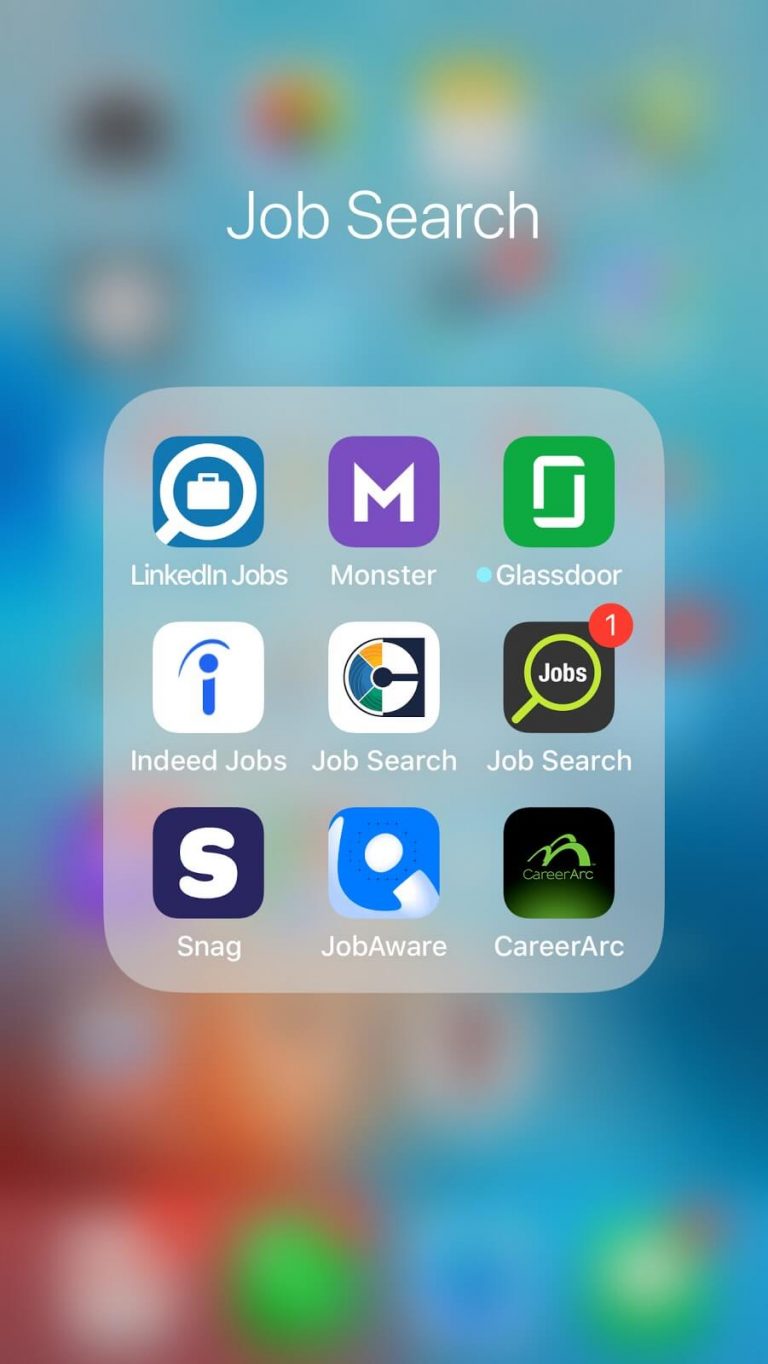The image size is (768, 1364).
Task: Open the JobAware app
Action: 384,863
